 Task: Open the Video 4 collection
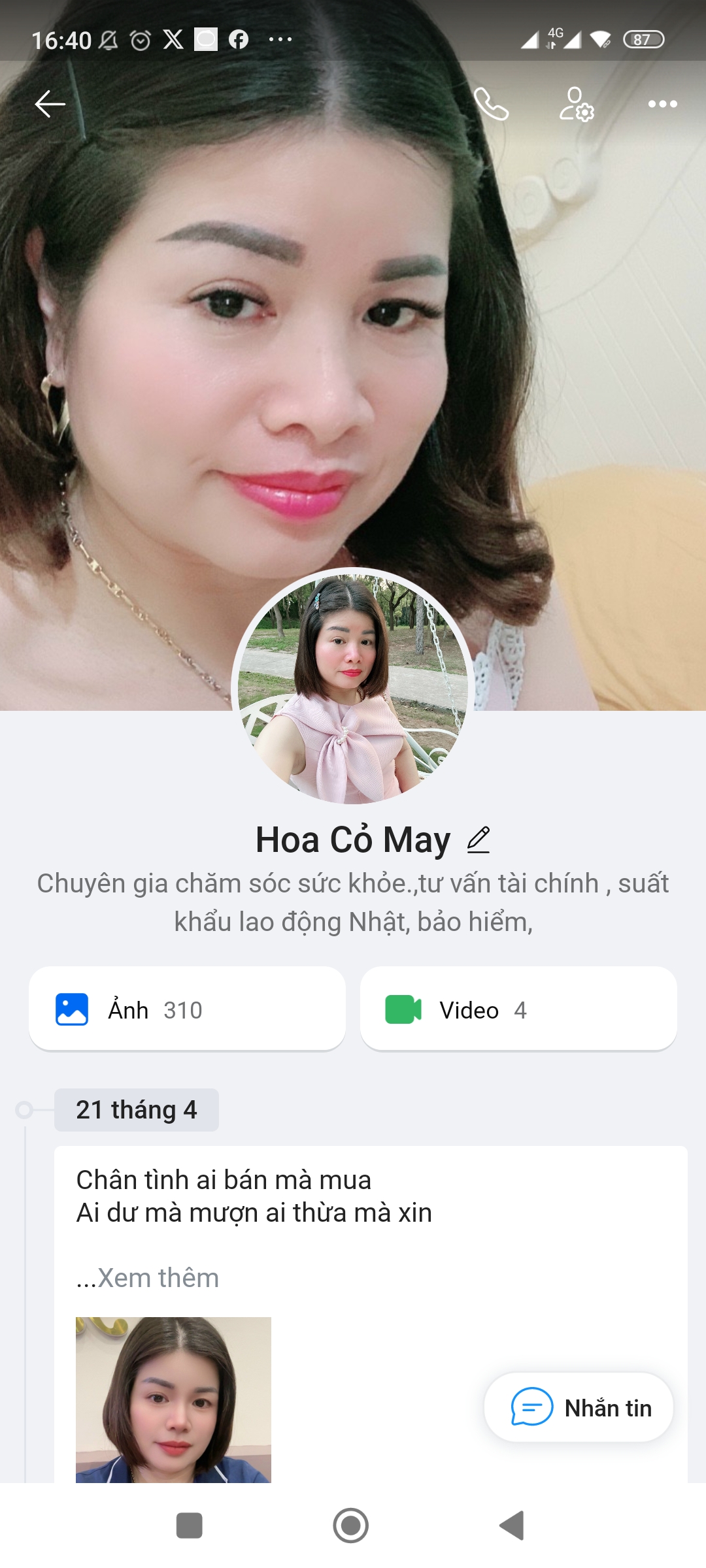[x=518, y=1009]
